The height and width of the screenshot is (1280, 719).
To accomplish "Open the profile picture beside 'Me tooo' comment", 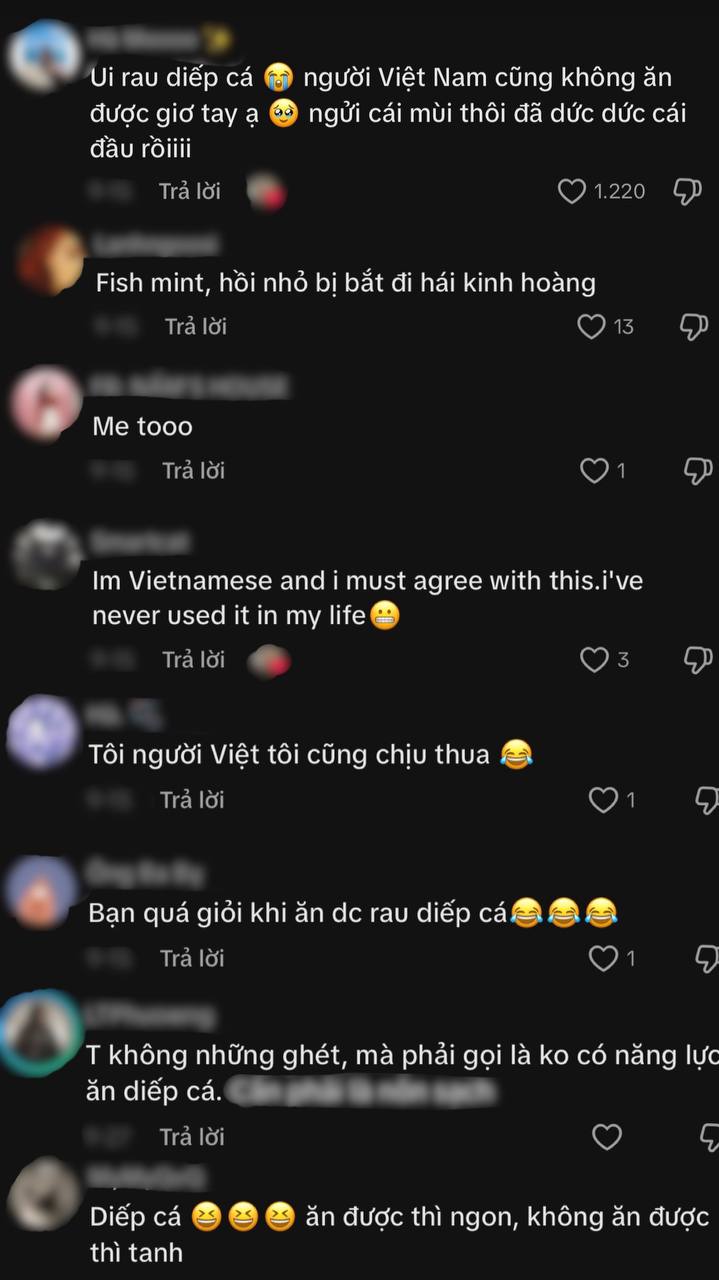I will tap(45, 403).
